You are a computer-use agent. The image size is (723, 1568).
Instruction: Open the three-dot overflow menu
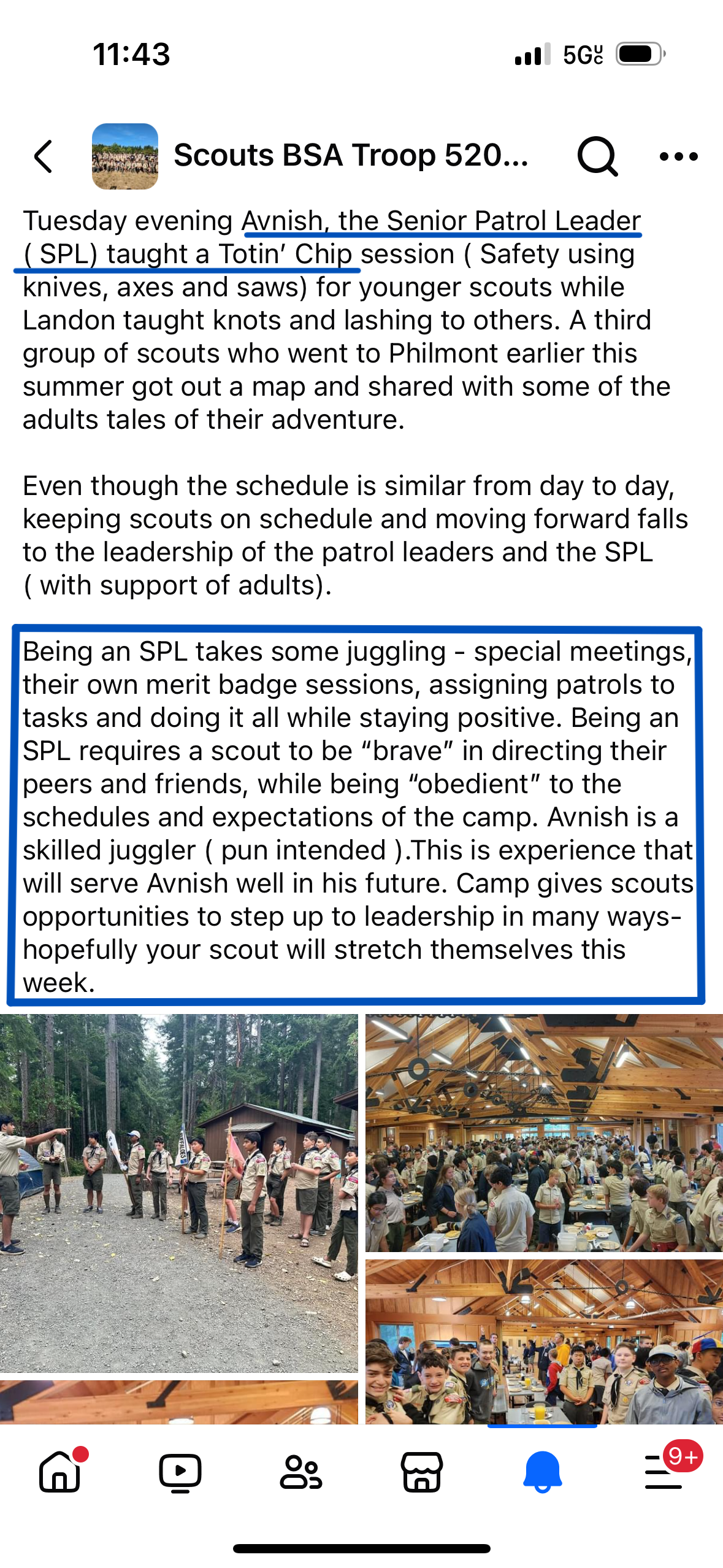tap(678, 156)
